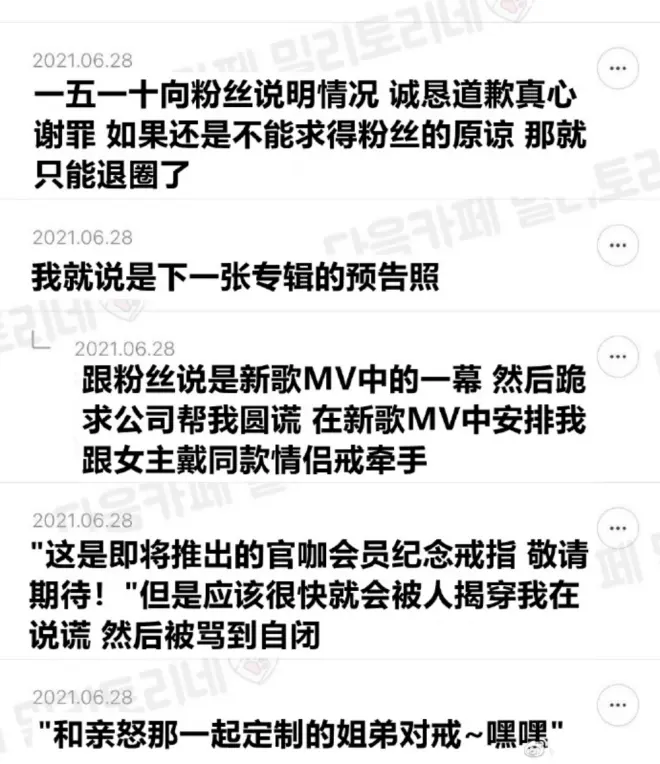Image resolution: width=660 pixels, height=764 pixels.
Task: Open the options menu for the 官咖会员纪念戒指 comment
Action: point(617,530)
